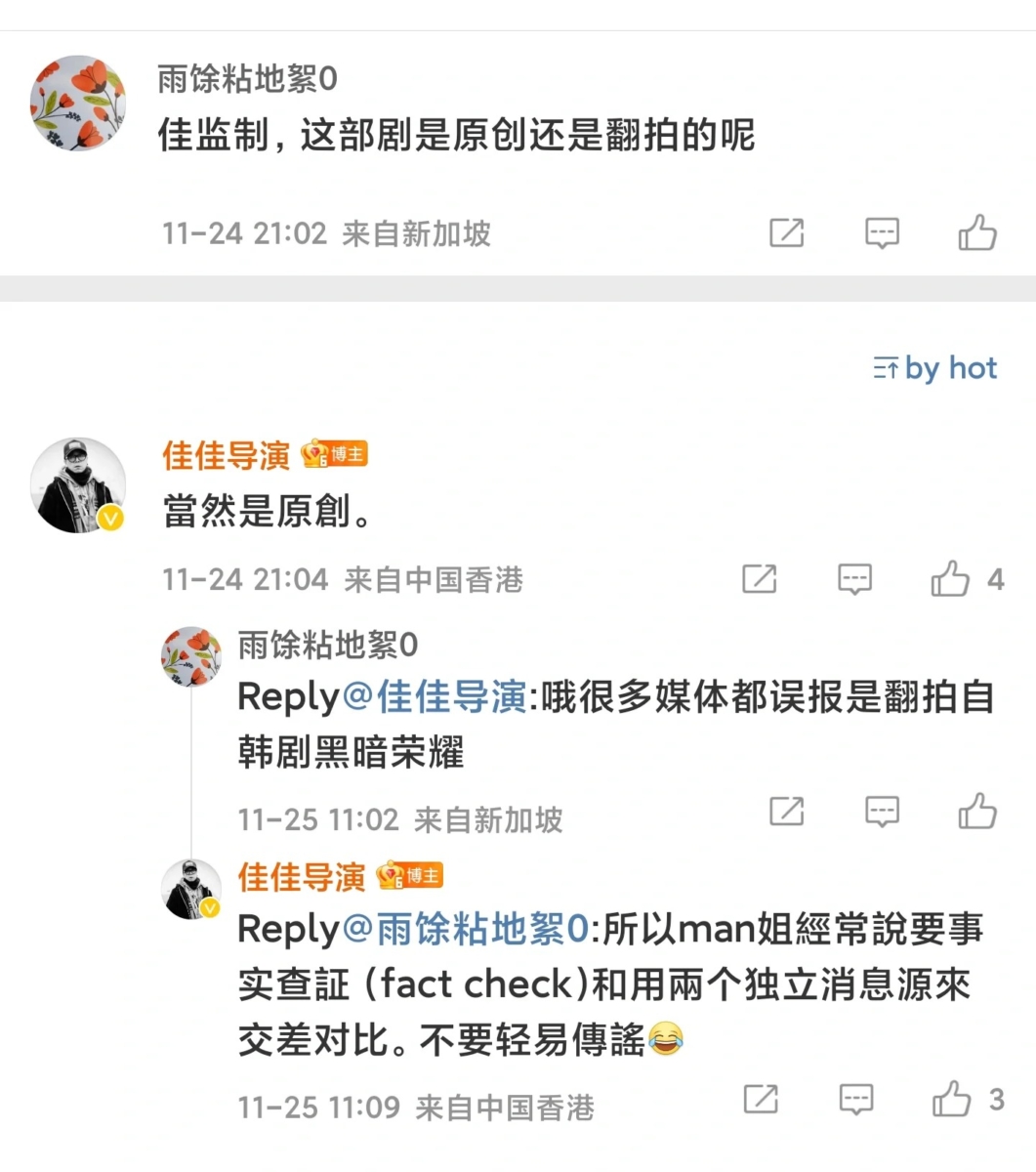Viewport: 1036px width, 1172px height.
Task: Repost 佳佳导演's 當然是原創 reply
Action: coord(760,579)
